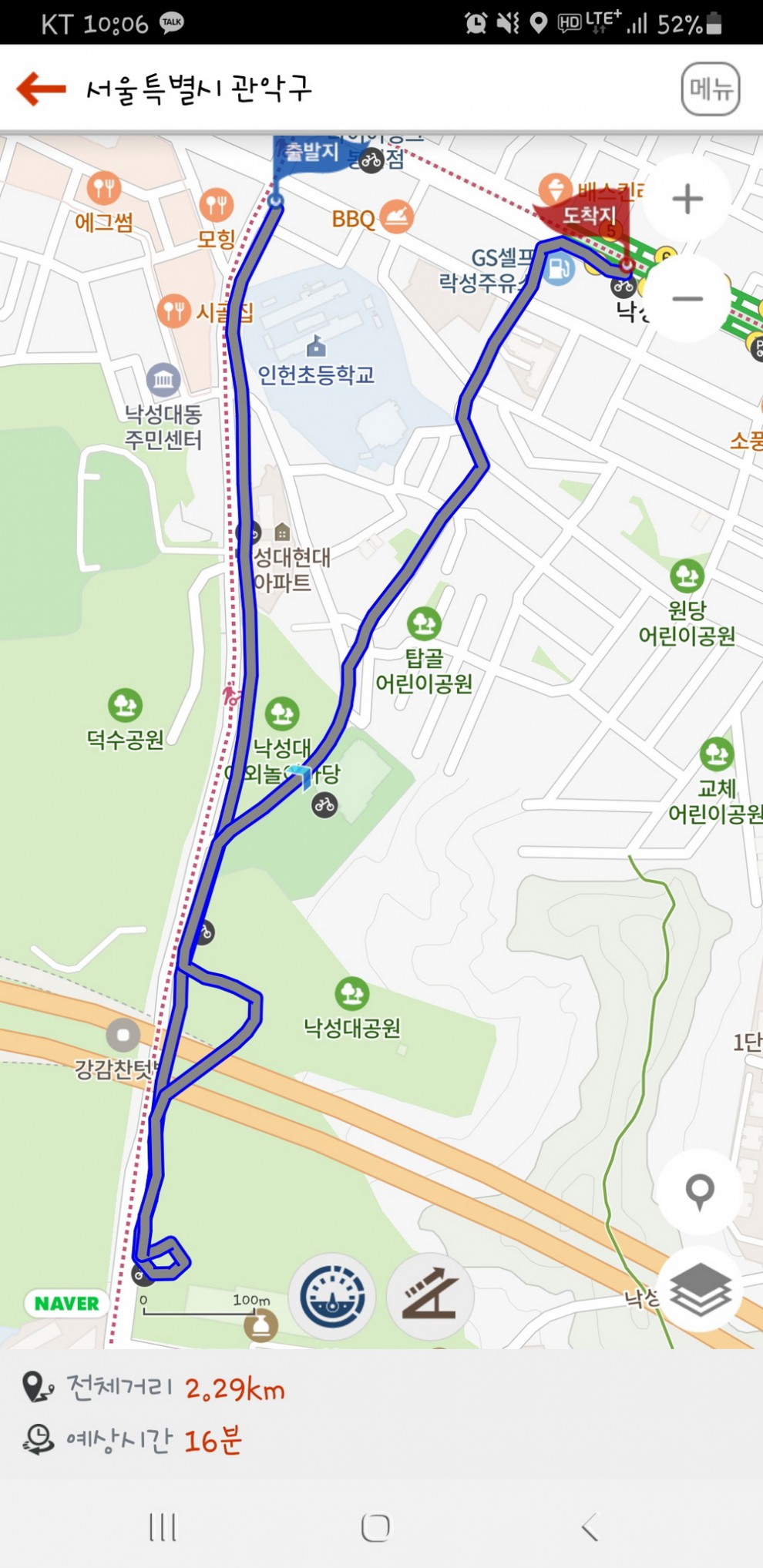Center map on my current location
The image size is (763, 1568).
(x=699, y=1191)
